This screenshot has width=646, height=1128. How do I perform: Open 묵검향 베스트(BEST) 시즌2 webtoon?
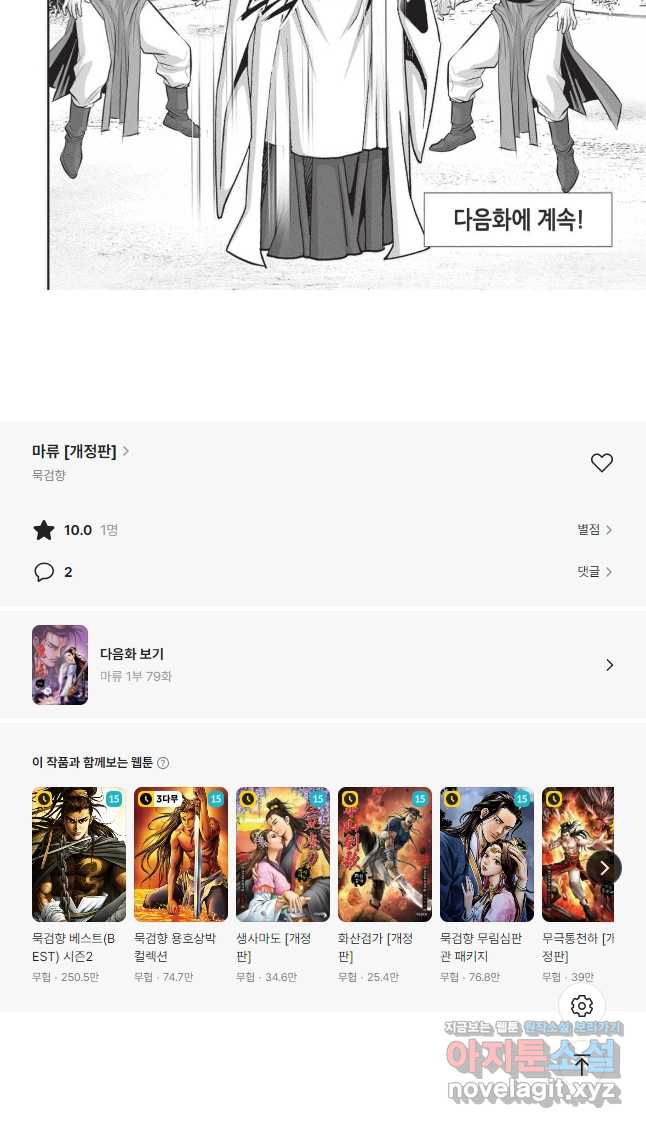point(79,855)
